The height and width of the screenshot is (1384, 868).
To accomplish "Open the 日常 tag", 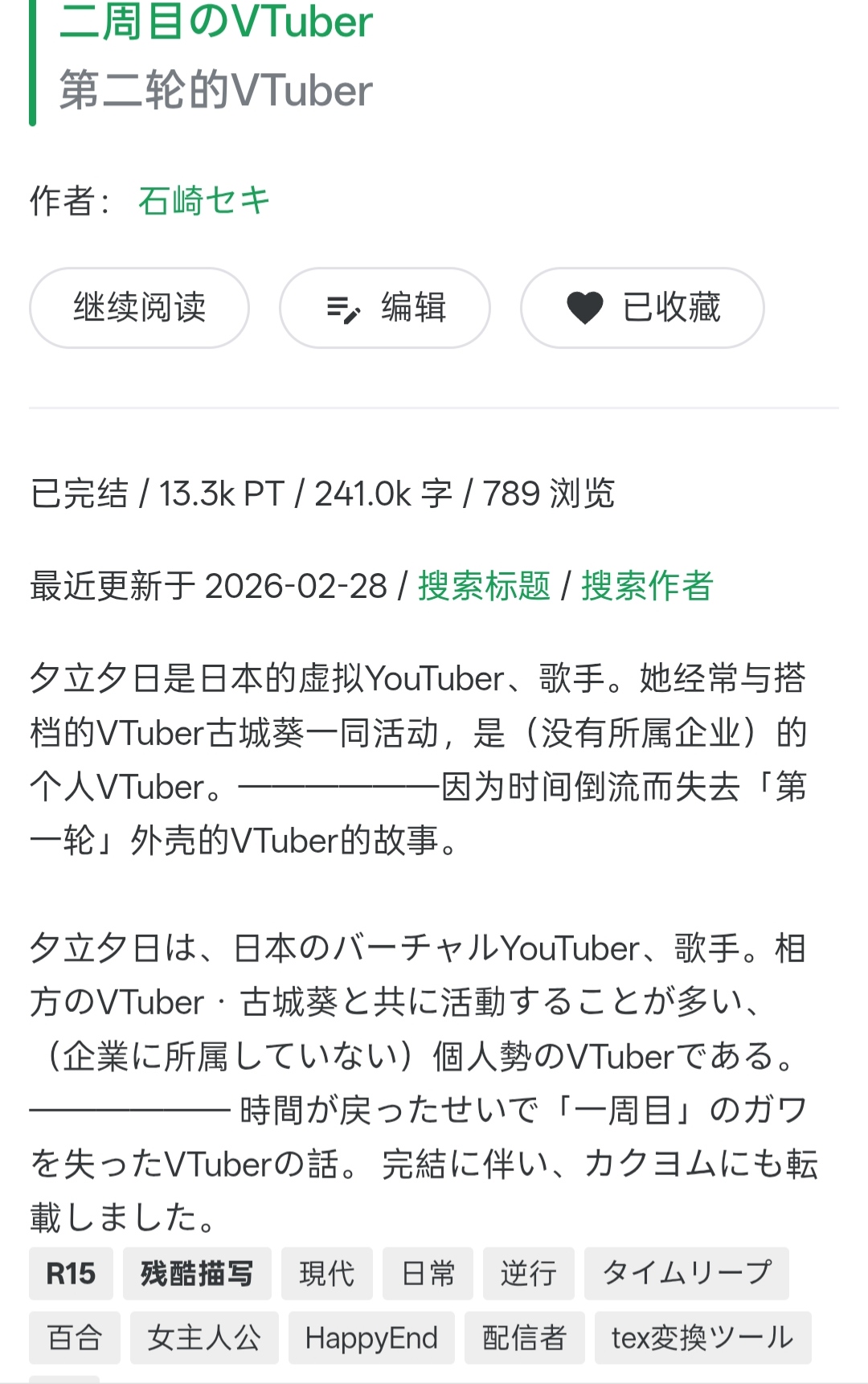I will pyautogui.click(x=428, y=1274).
